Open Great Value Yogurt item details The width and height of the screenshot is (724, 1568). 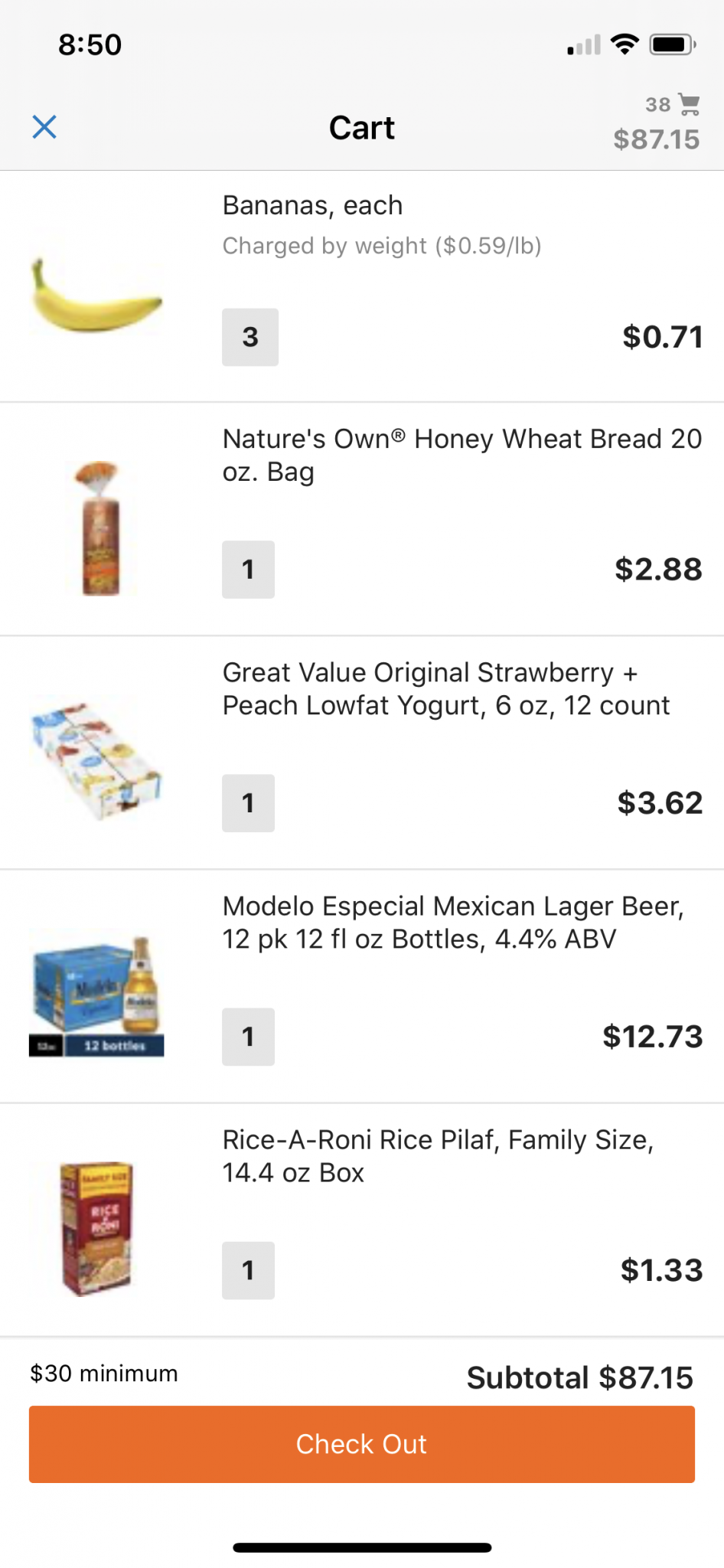click(x=445, y=689)
